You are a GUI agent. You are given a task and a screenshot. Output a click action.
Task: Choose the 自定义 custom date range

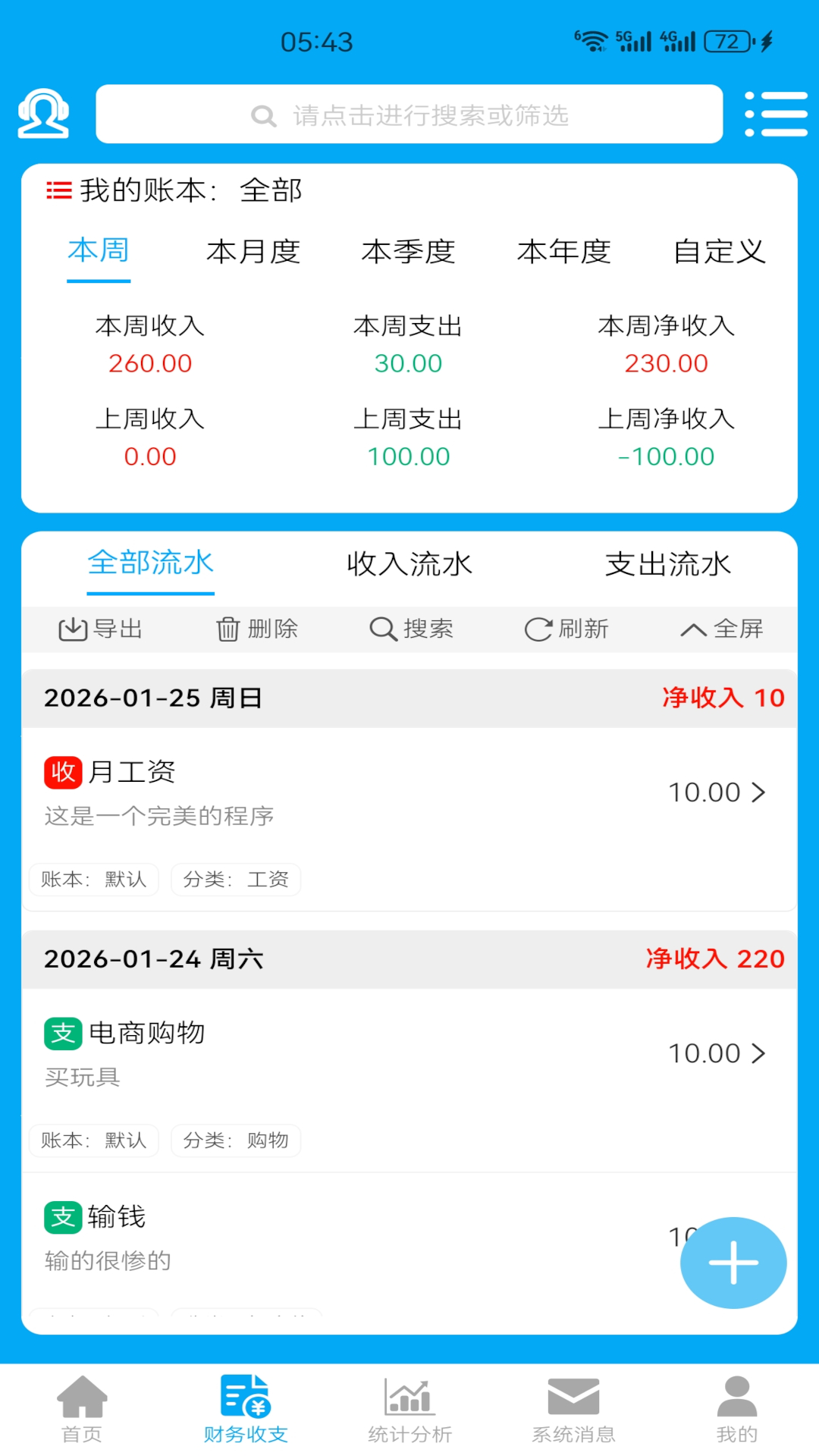click(719, 252)
